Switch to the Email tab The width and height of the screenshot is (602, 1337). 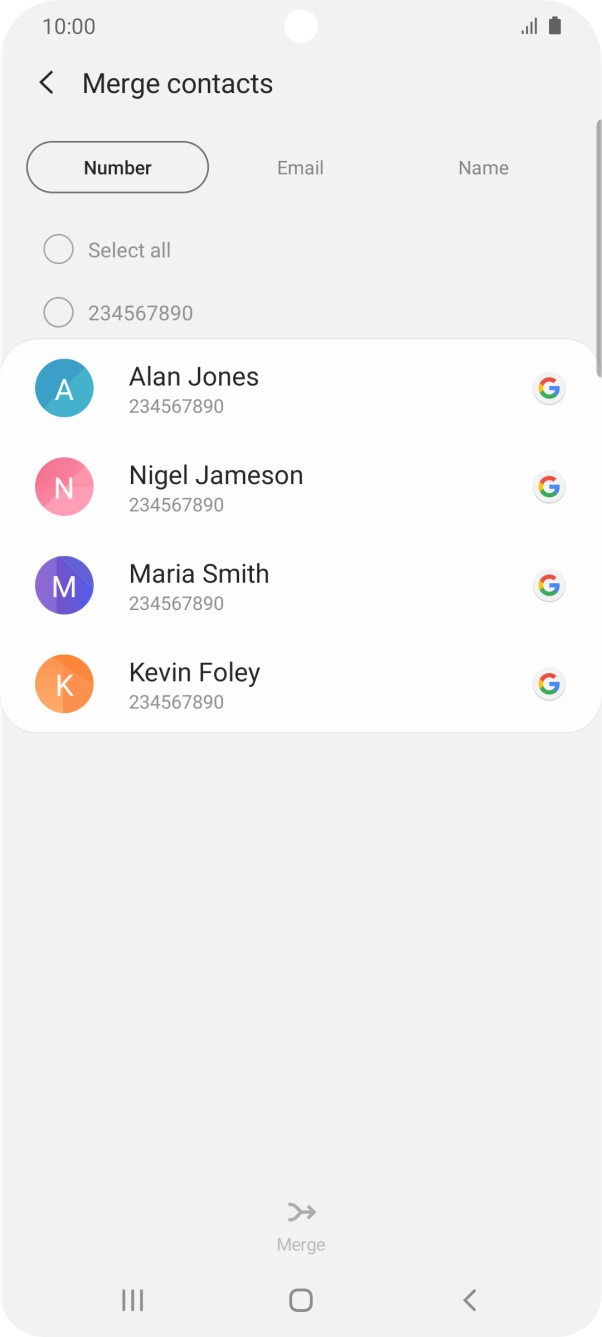[x=300, y=168]
